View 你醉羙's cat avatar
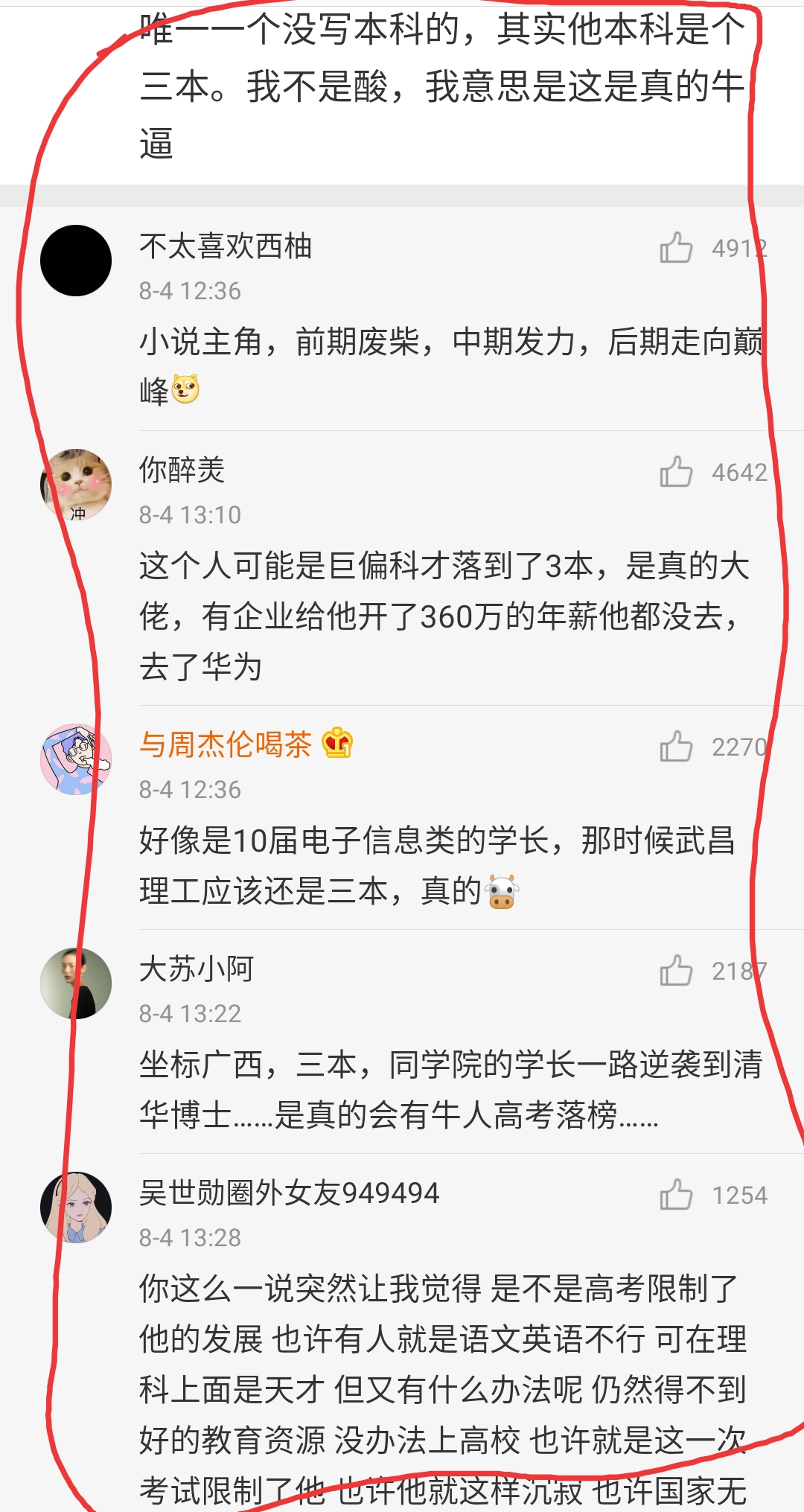This screenshot has height=1512, width=804. click(x=77, y=482)
